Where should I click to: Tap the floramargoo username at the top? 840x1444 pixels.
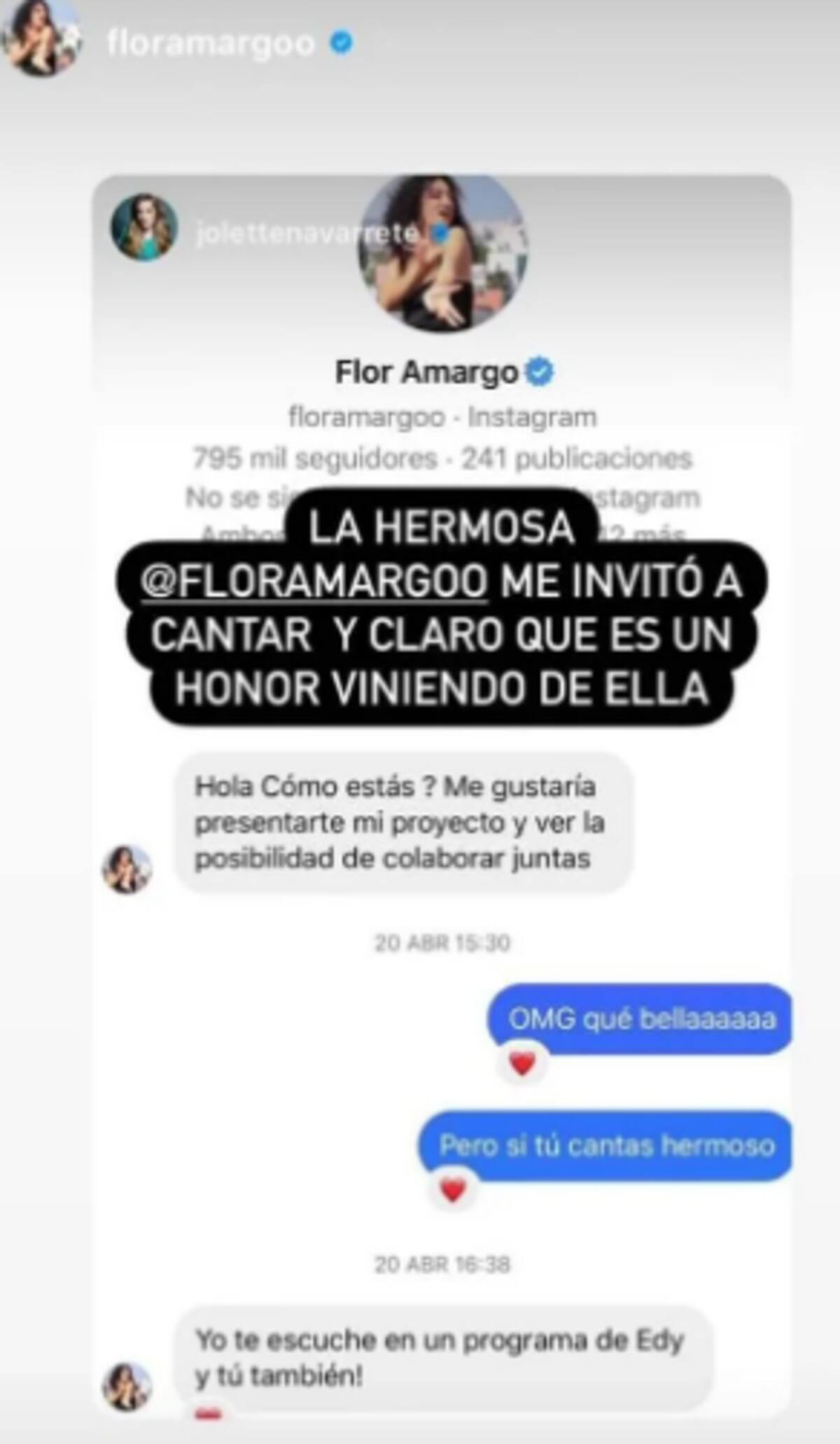click(211, 43)
